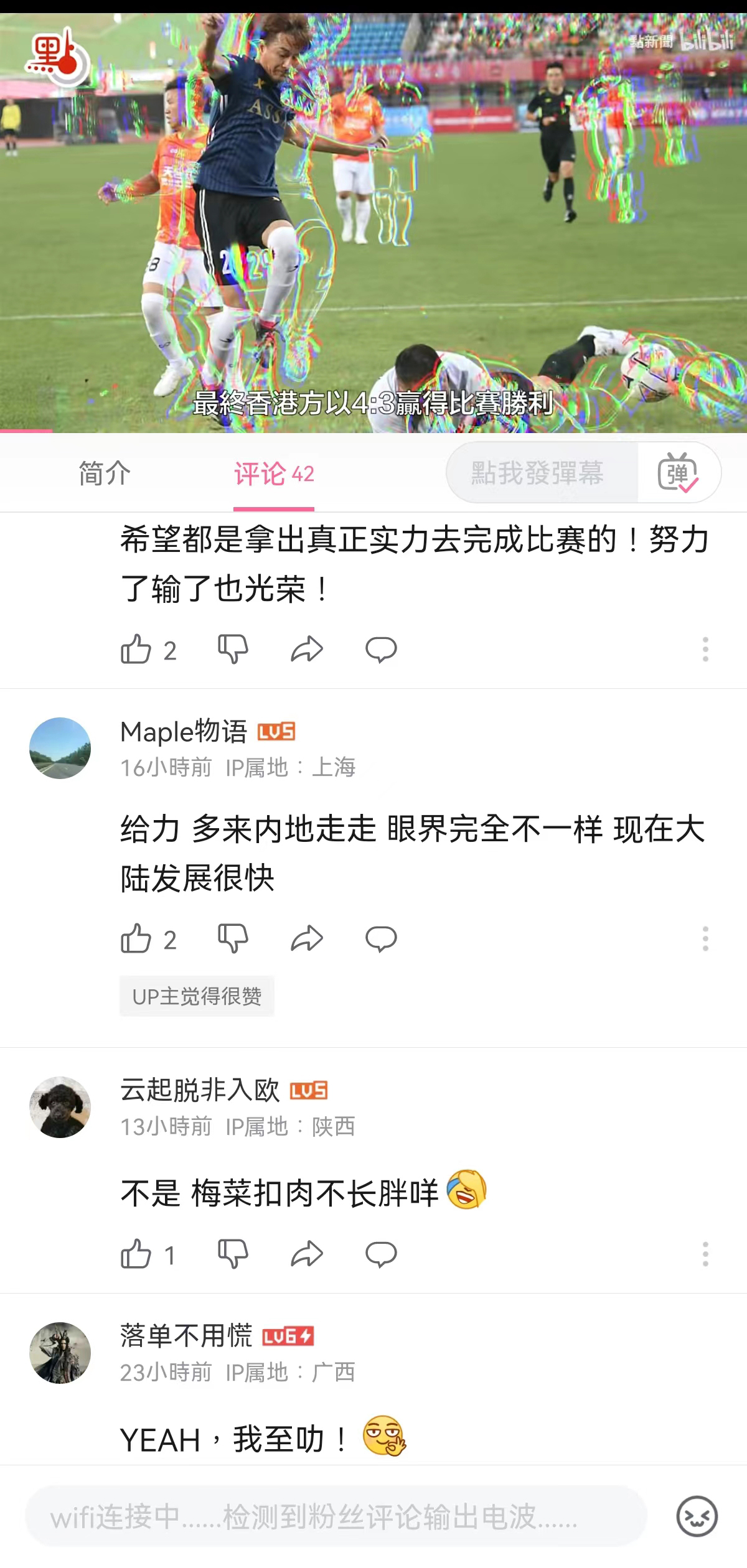Like 云起脱非入欧's comment
This screenshot has width=747, height=1568.
136,1254
